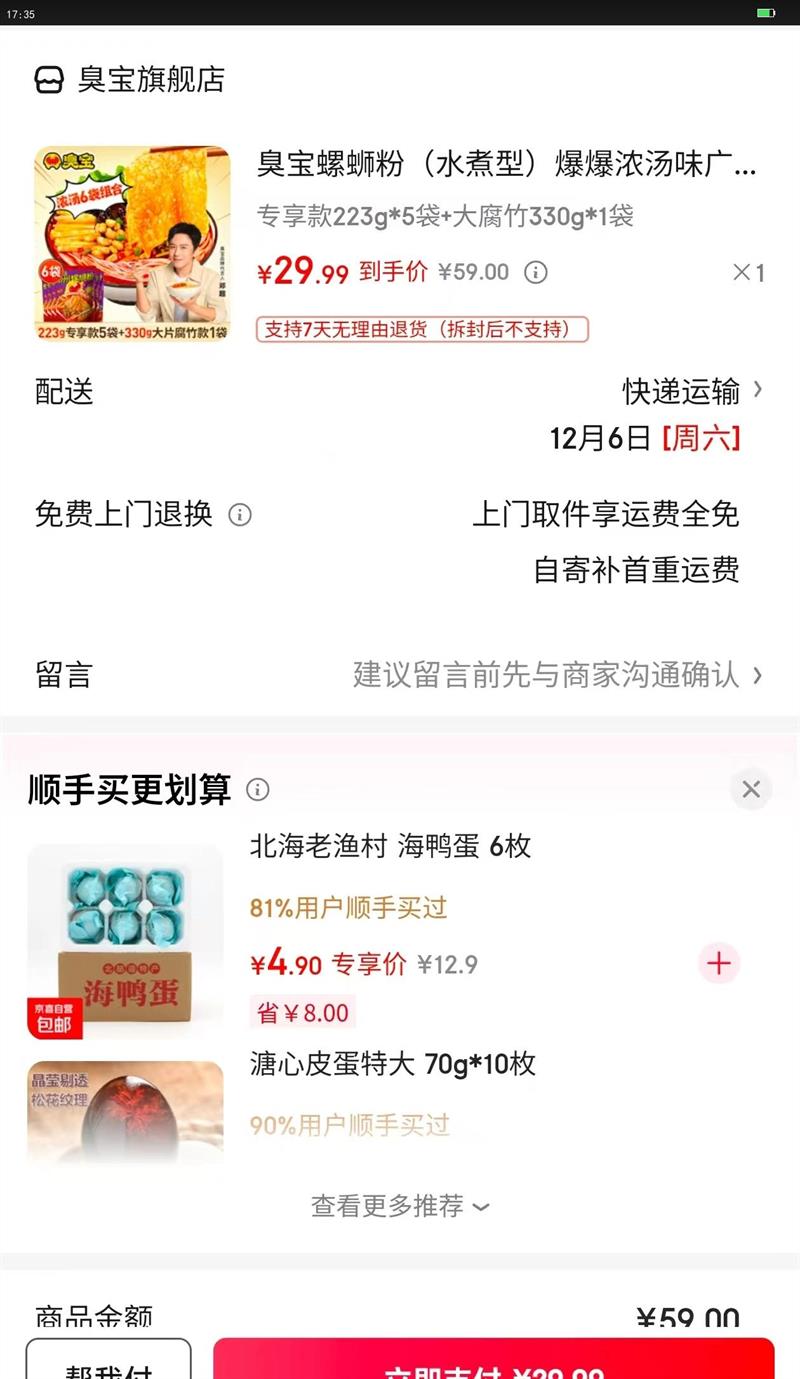Image resolution: width=800 pixels, height=1379 pixels.
Task: Open the 臭宝螺蛳粉 product image
Action: (132, 243)
